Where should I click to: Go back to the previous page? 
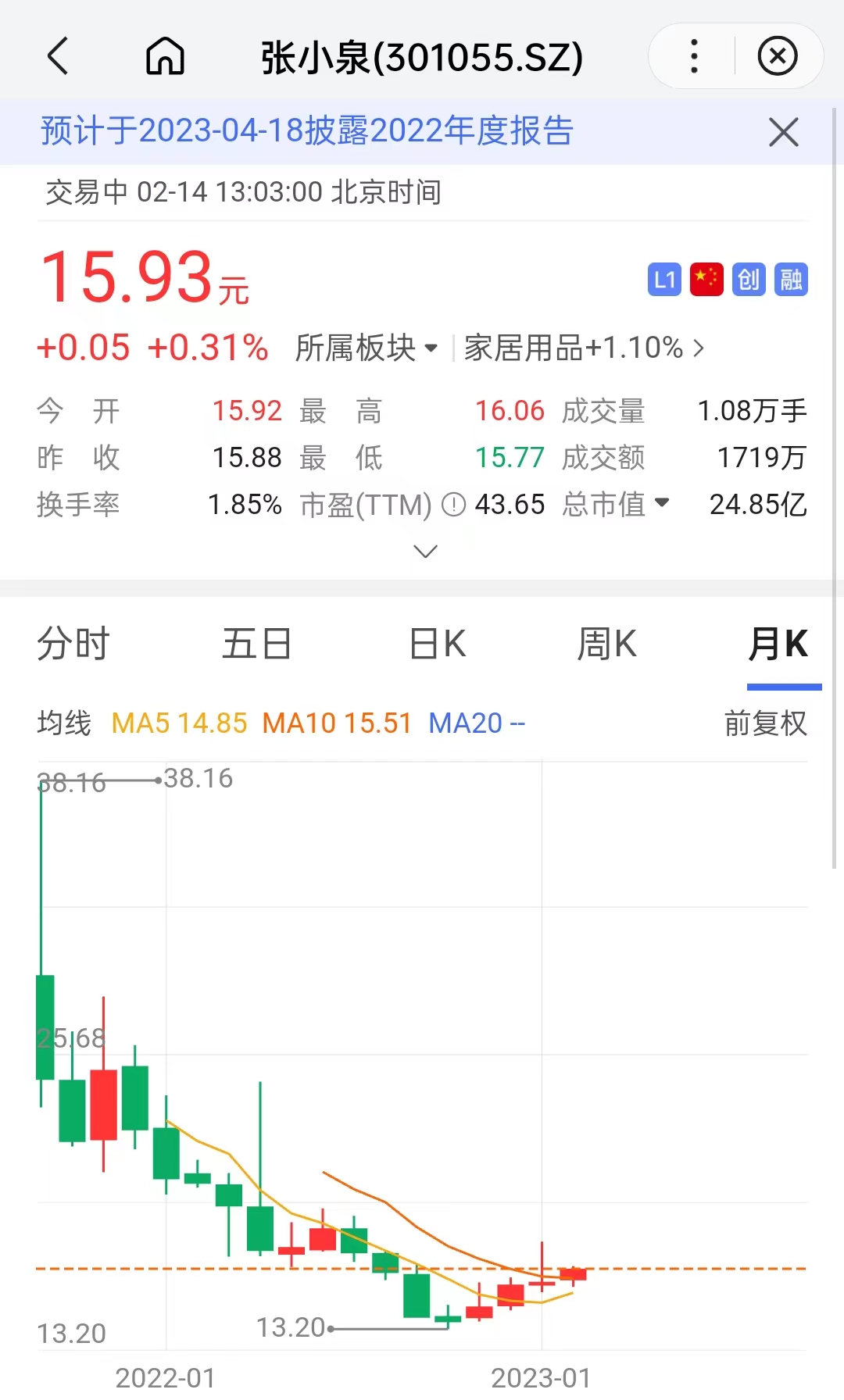[x=59, y=56]
